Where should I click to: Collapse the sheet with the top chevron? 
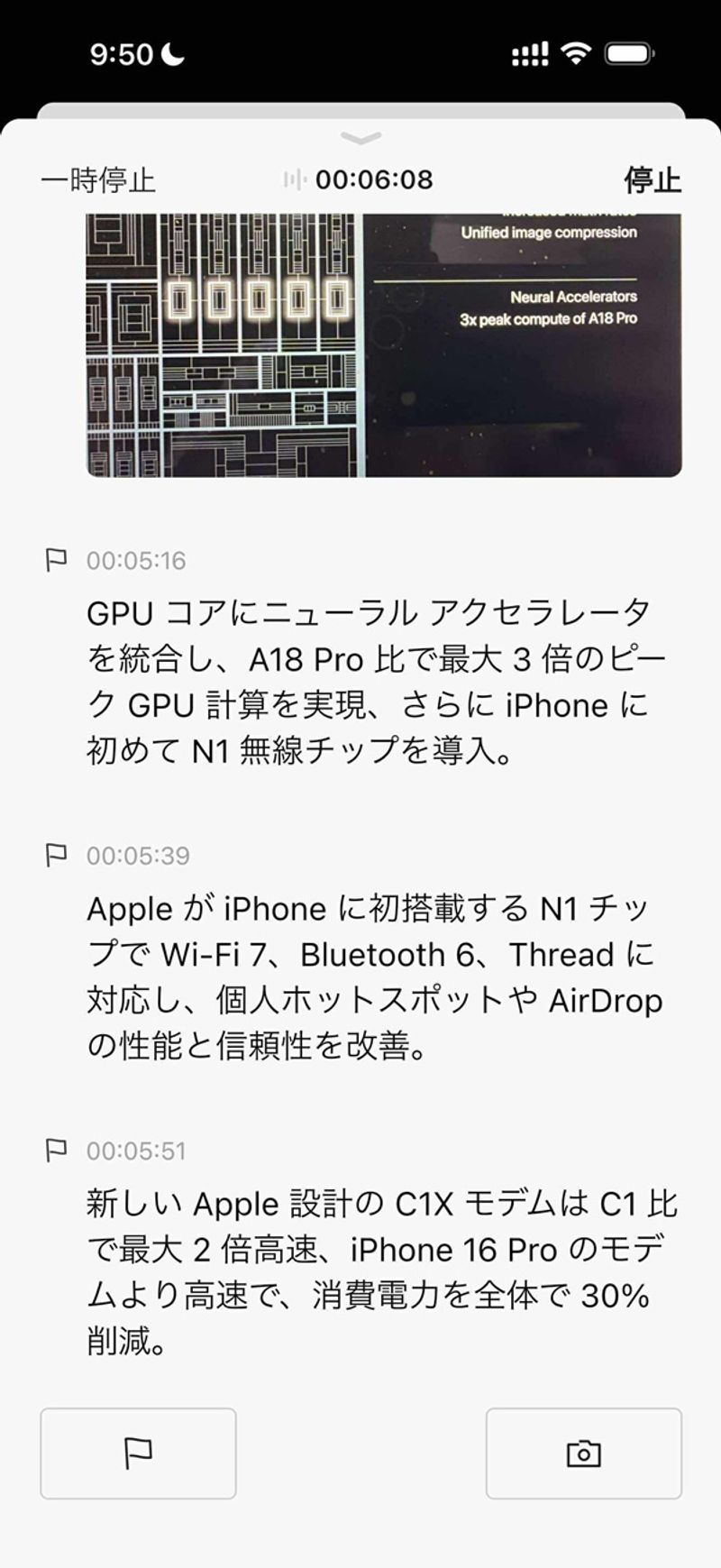coord(361,138)
